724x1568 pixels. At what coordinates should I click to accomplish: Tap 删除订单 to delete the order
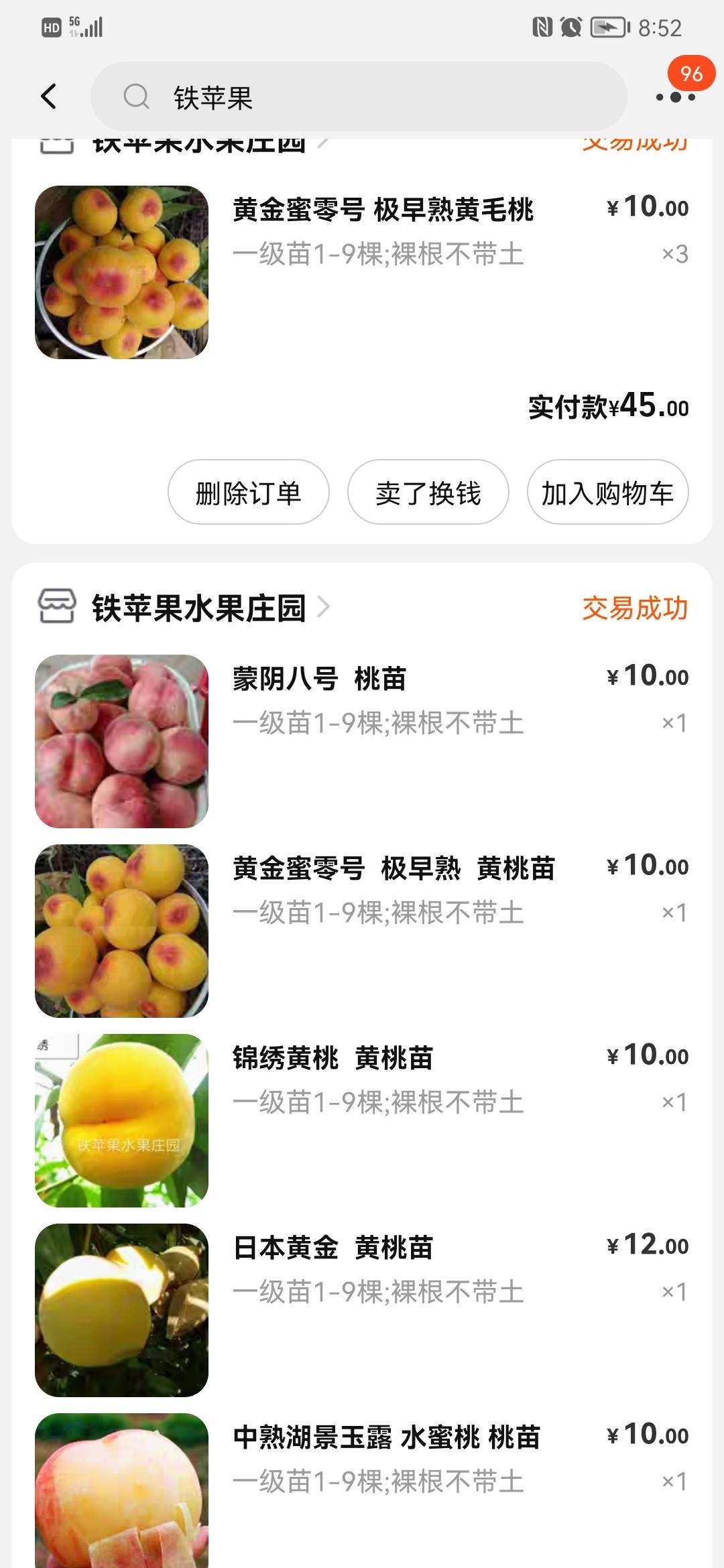tap(248, 493)
